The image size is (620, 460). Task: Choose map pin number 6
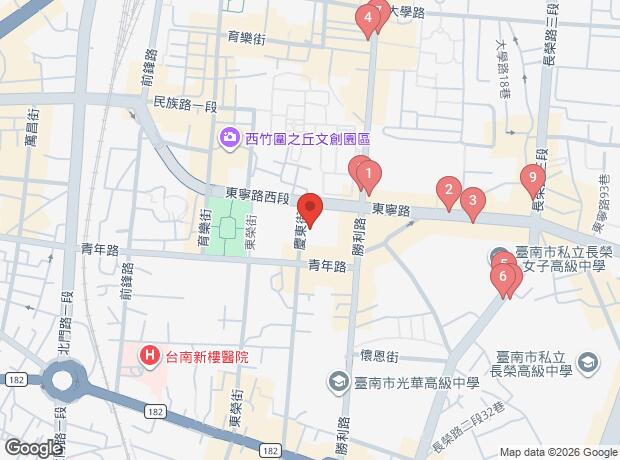(504, 277)
